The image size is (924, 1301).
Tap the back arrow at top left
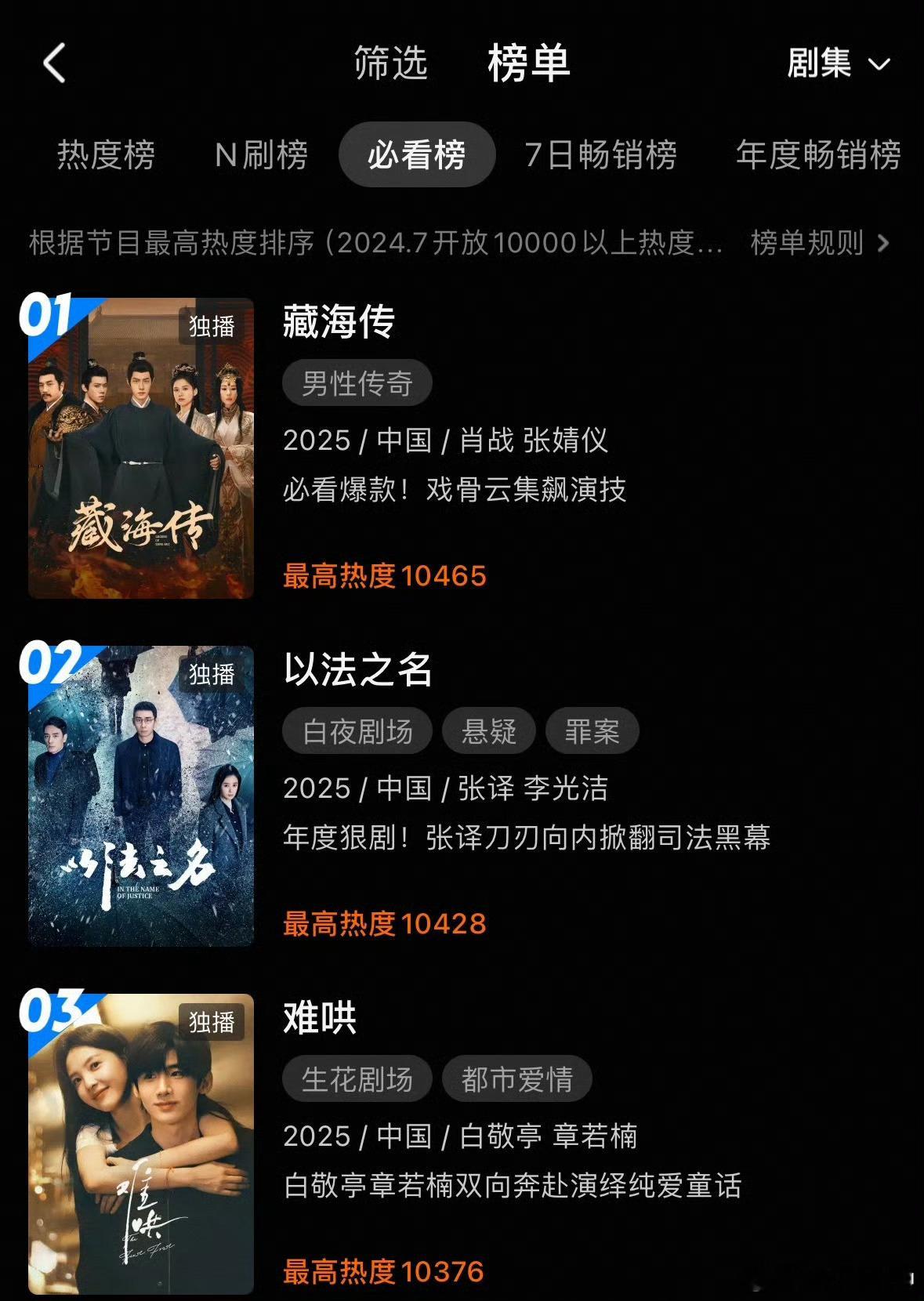(x=54, y=64)
